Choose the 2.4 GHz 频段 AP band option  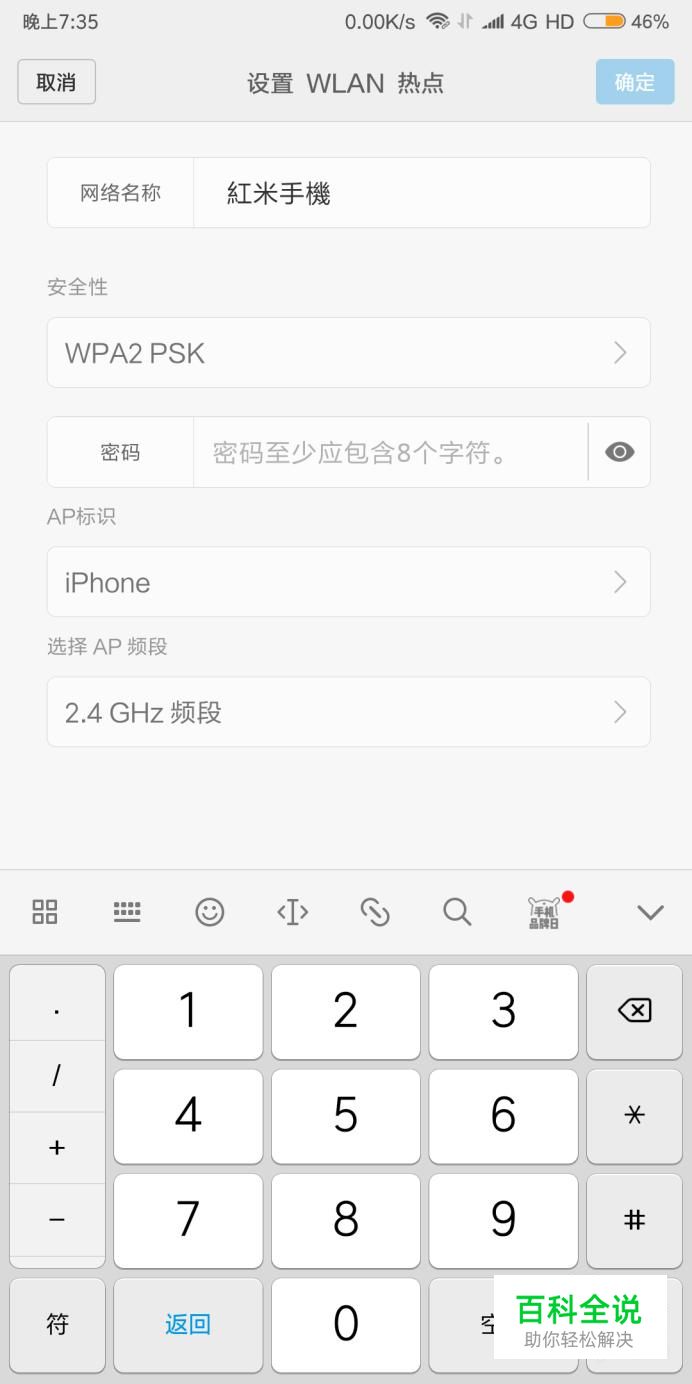tap(349, 712)
